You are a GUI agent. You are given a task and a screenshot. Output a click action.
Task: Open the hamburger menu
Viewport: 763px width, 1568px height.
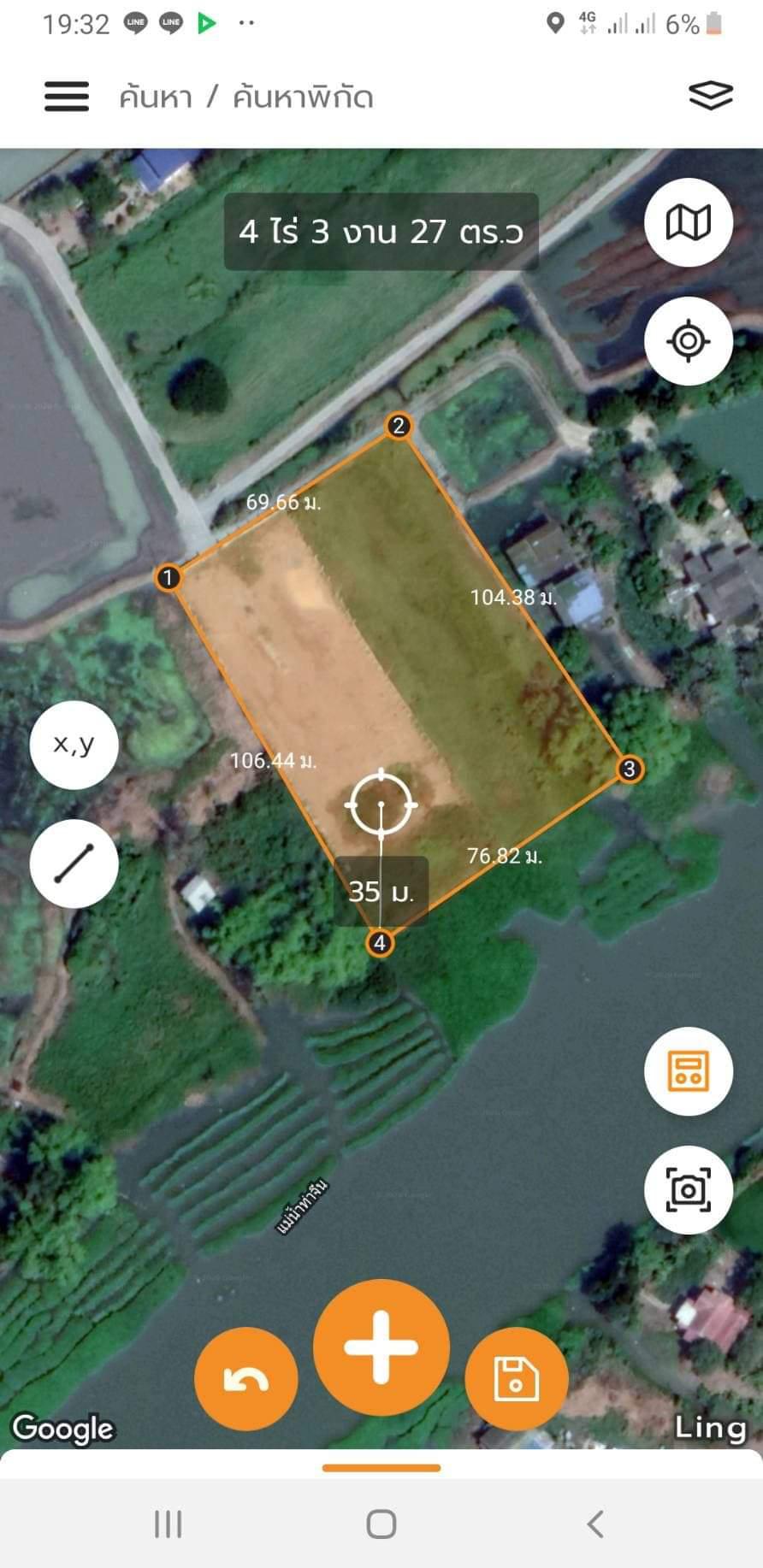click(67, 97)
